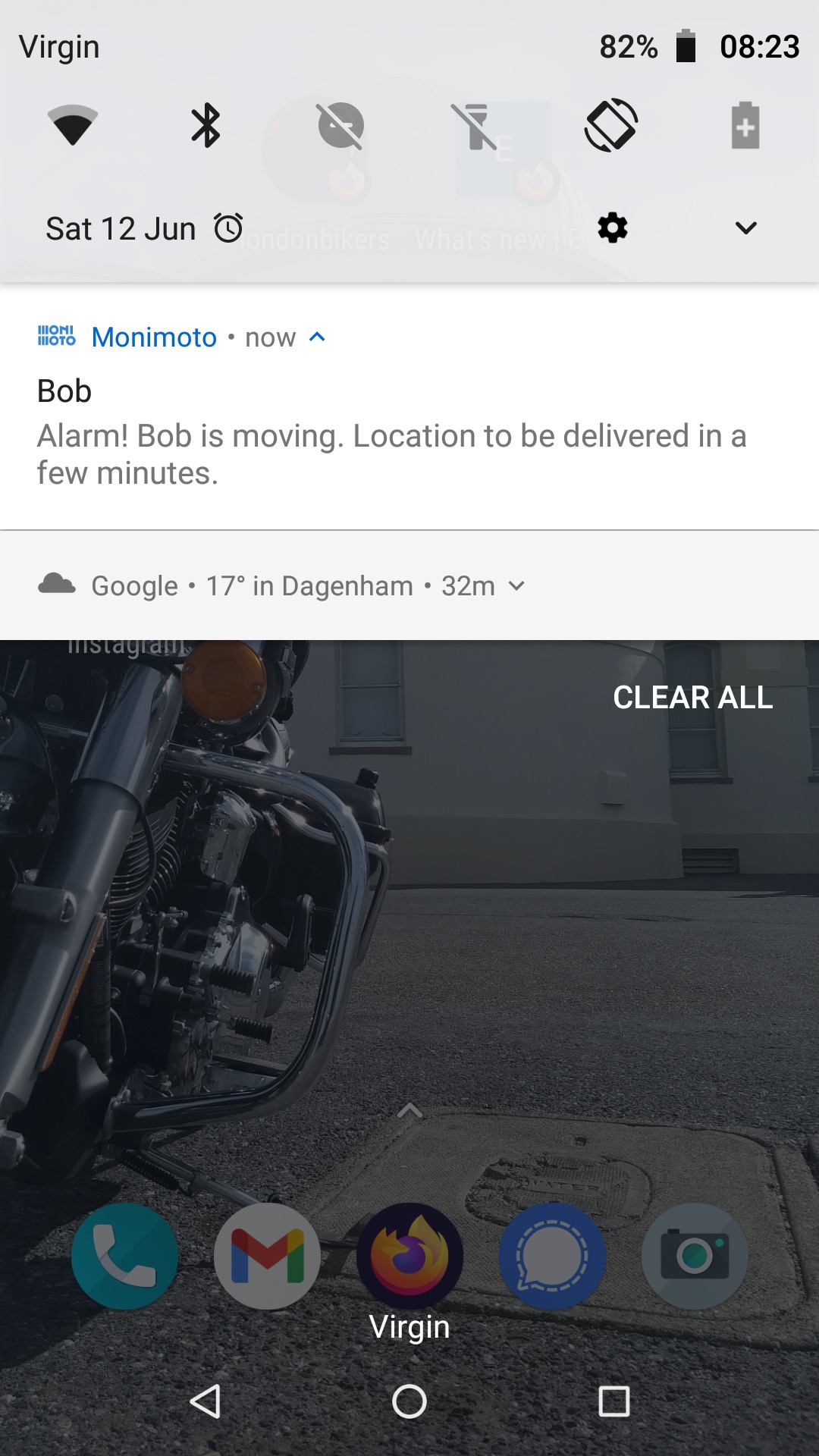Screen dimensions: 819x1456
Task: Expand the quick settings panel
Action: tap(746, 227)
